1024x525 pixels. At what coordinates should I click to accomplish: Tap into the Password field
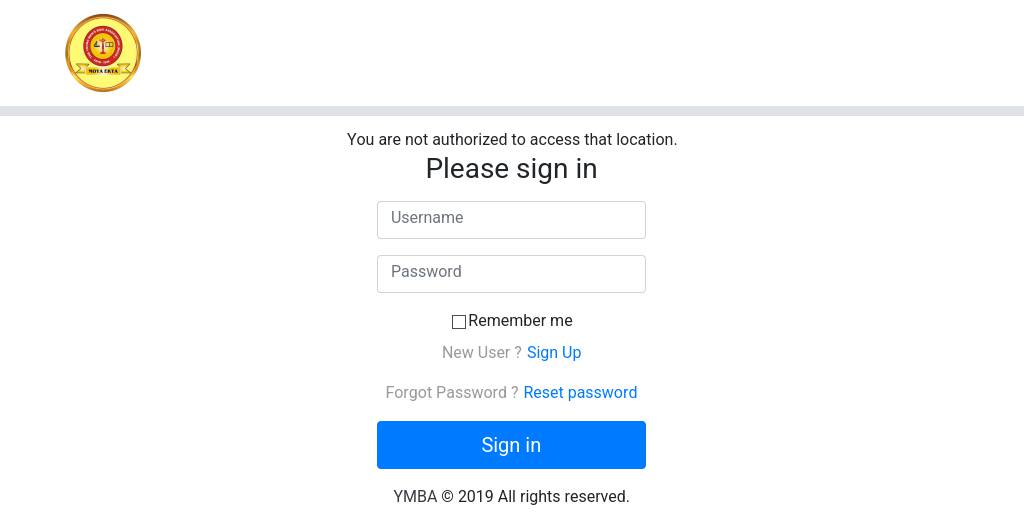coord(511,274)
